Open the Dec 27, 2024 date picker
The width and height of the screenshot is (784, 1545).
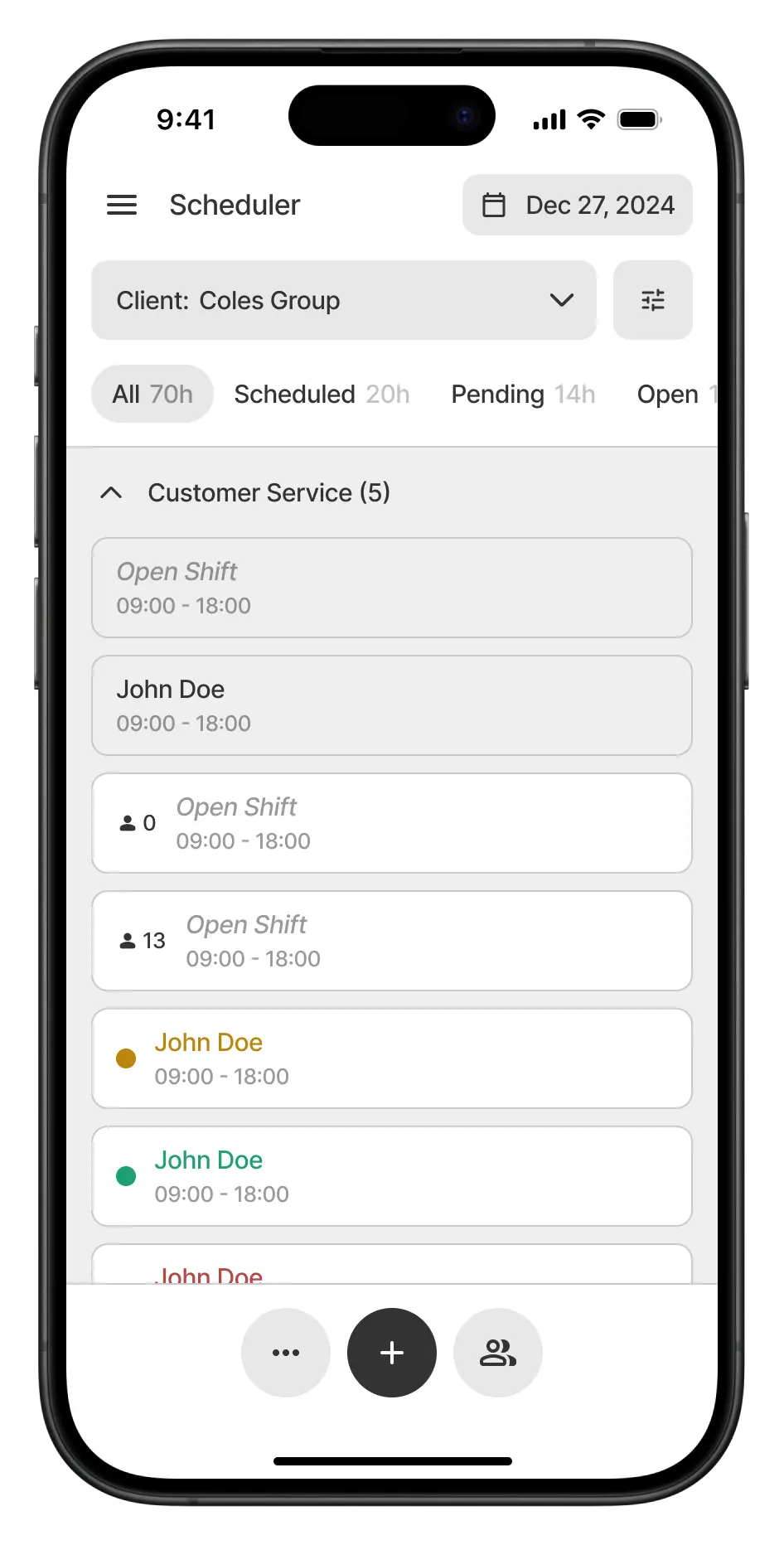pos(577,205)
